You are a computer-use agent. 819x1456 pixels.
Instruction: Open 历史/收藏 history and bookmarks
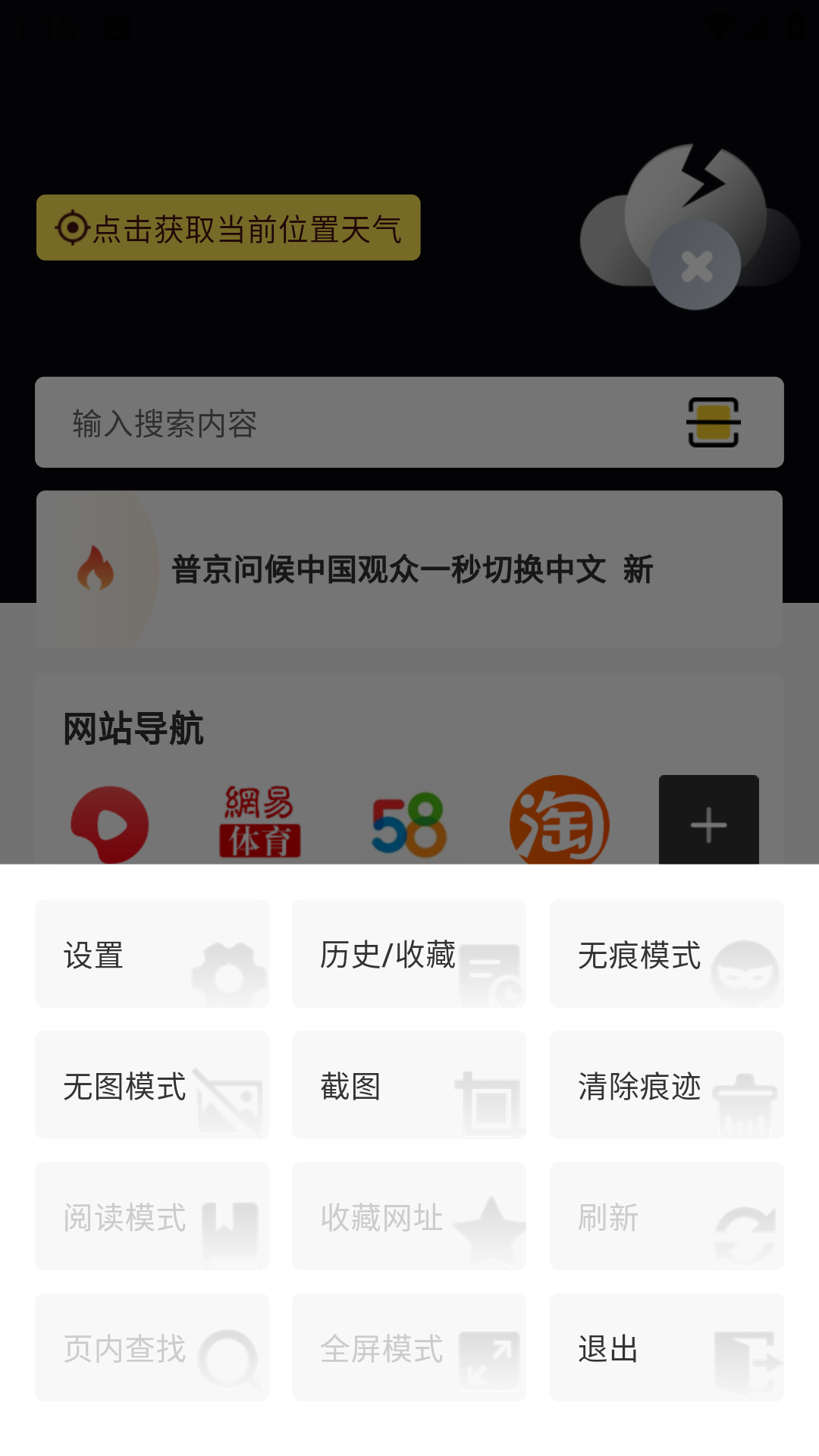click(x=409, y=954)
